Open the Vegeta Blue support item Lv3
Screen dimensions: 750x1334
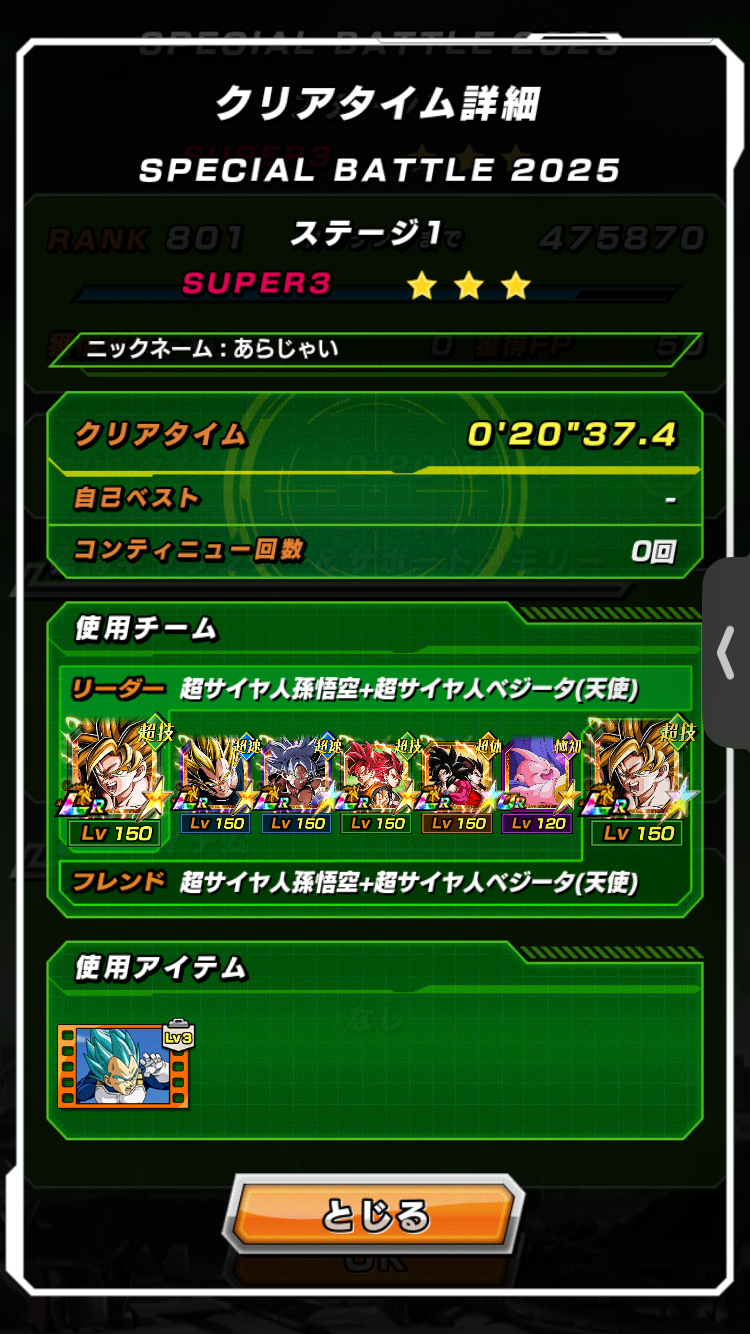click(124, 1063)
